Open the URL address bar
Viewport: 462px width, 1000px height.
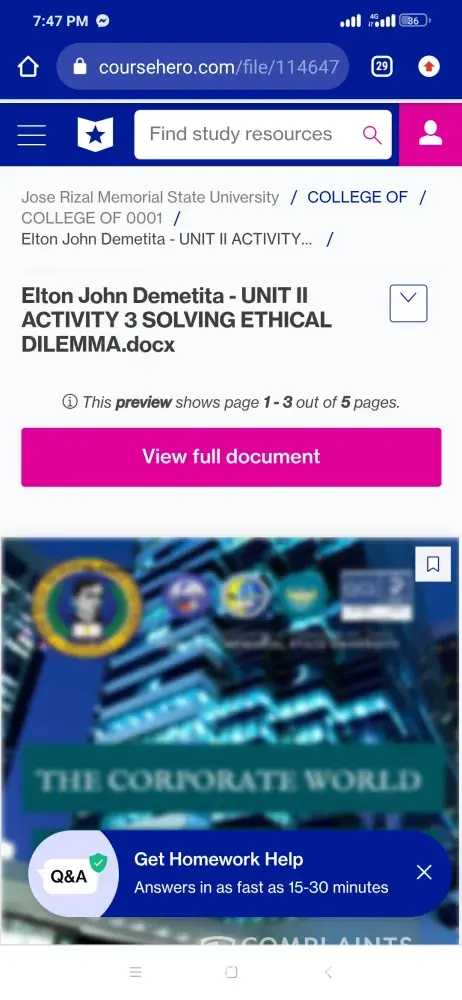203,67
